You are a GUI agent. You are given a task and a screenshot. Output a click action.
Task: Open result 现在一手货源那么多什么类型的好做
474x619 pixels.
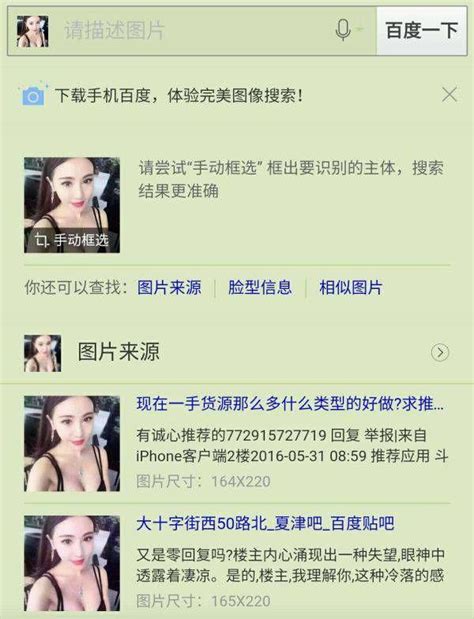290,404
